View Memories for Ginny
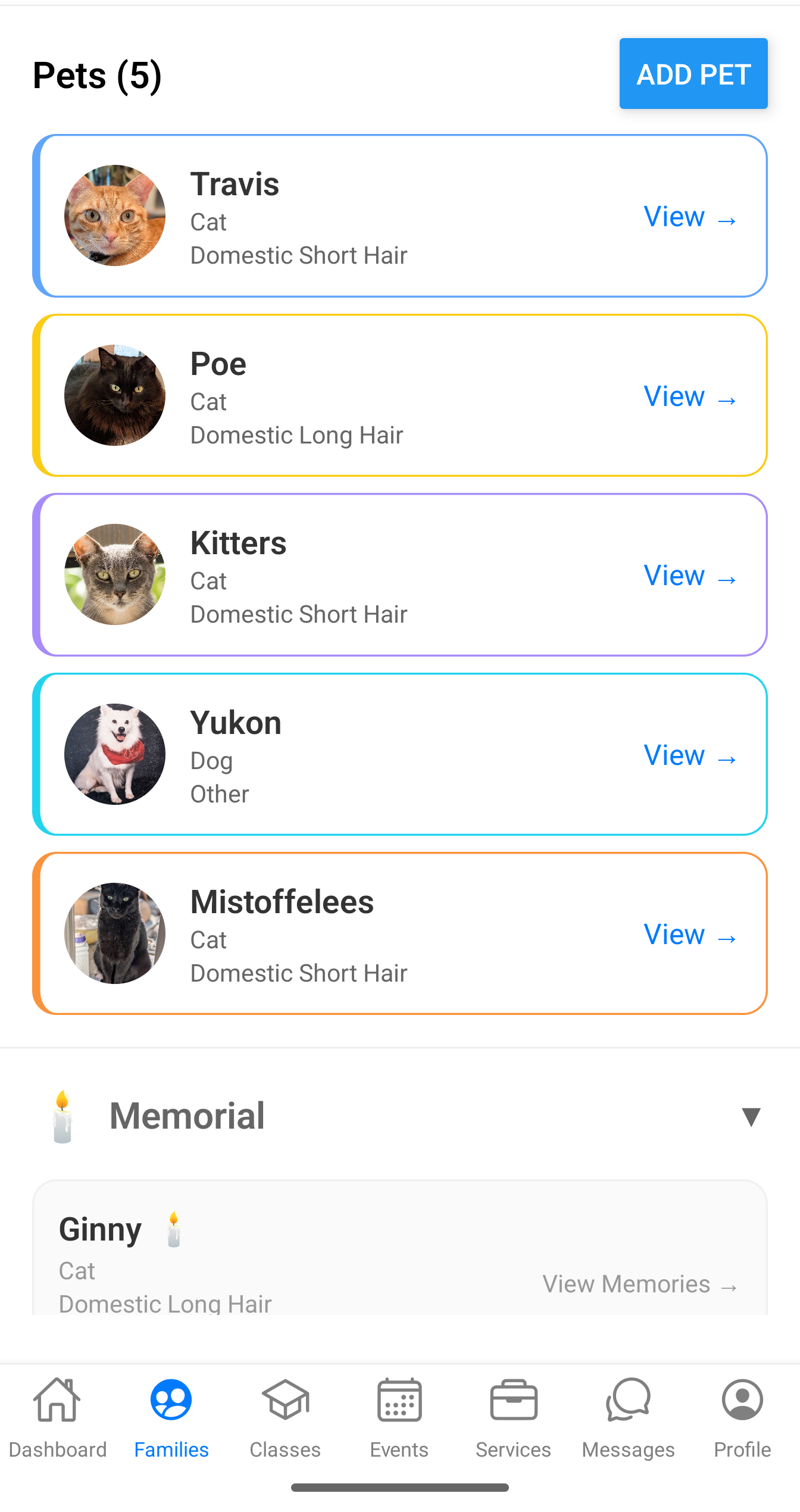Viewport: 800px width, 1512px height. click(639, 1285)
